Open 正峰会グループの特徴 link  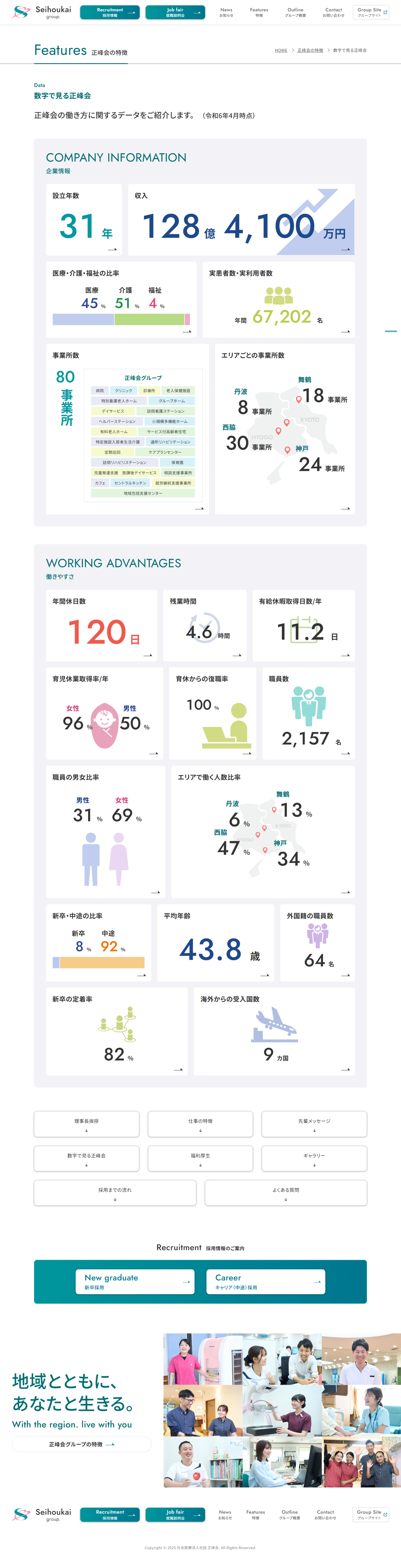pos(82,1444)
